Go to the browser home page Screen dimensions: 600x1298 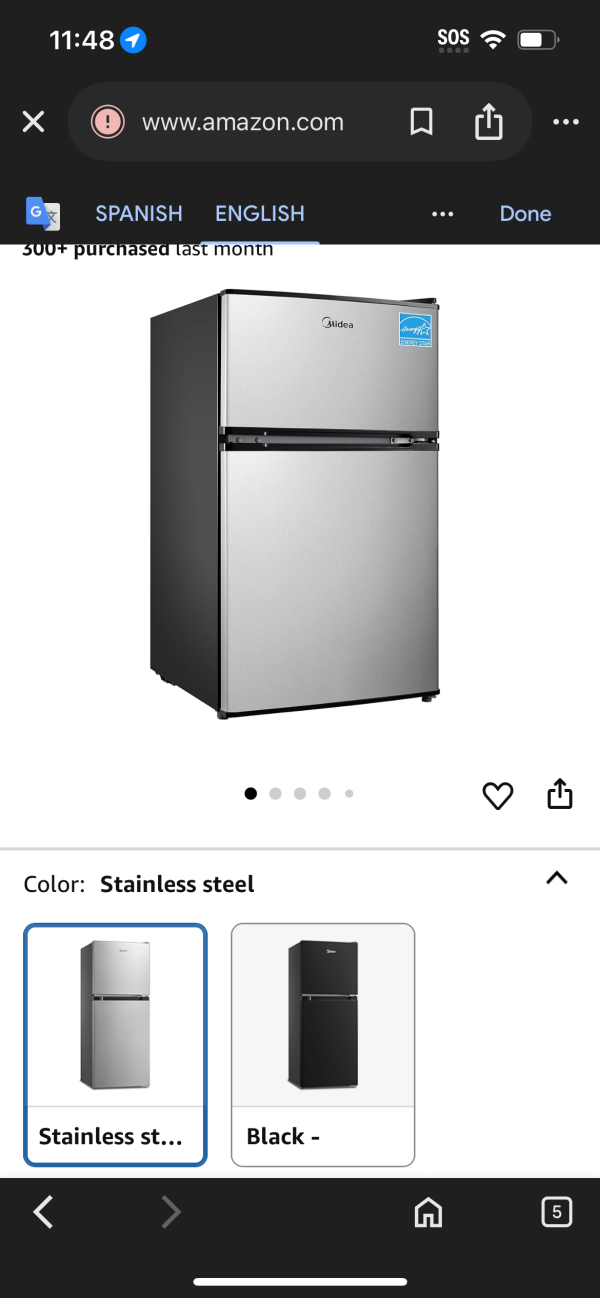coord(428,1213)
